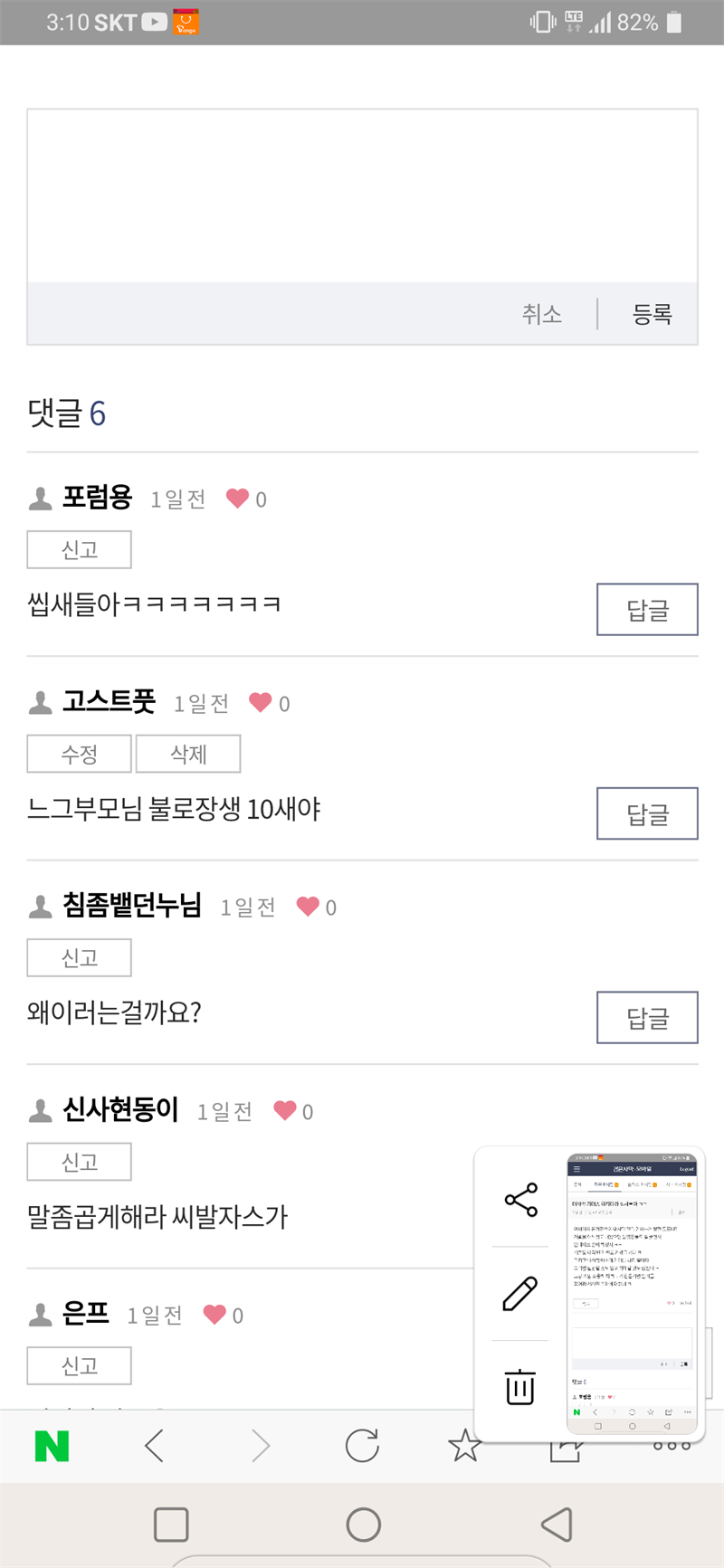The width and height of the screenshot is (724, 1568).
Task: Report 은프's comment
Action: pos(80,1366)
